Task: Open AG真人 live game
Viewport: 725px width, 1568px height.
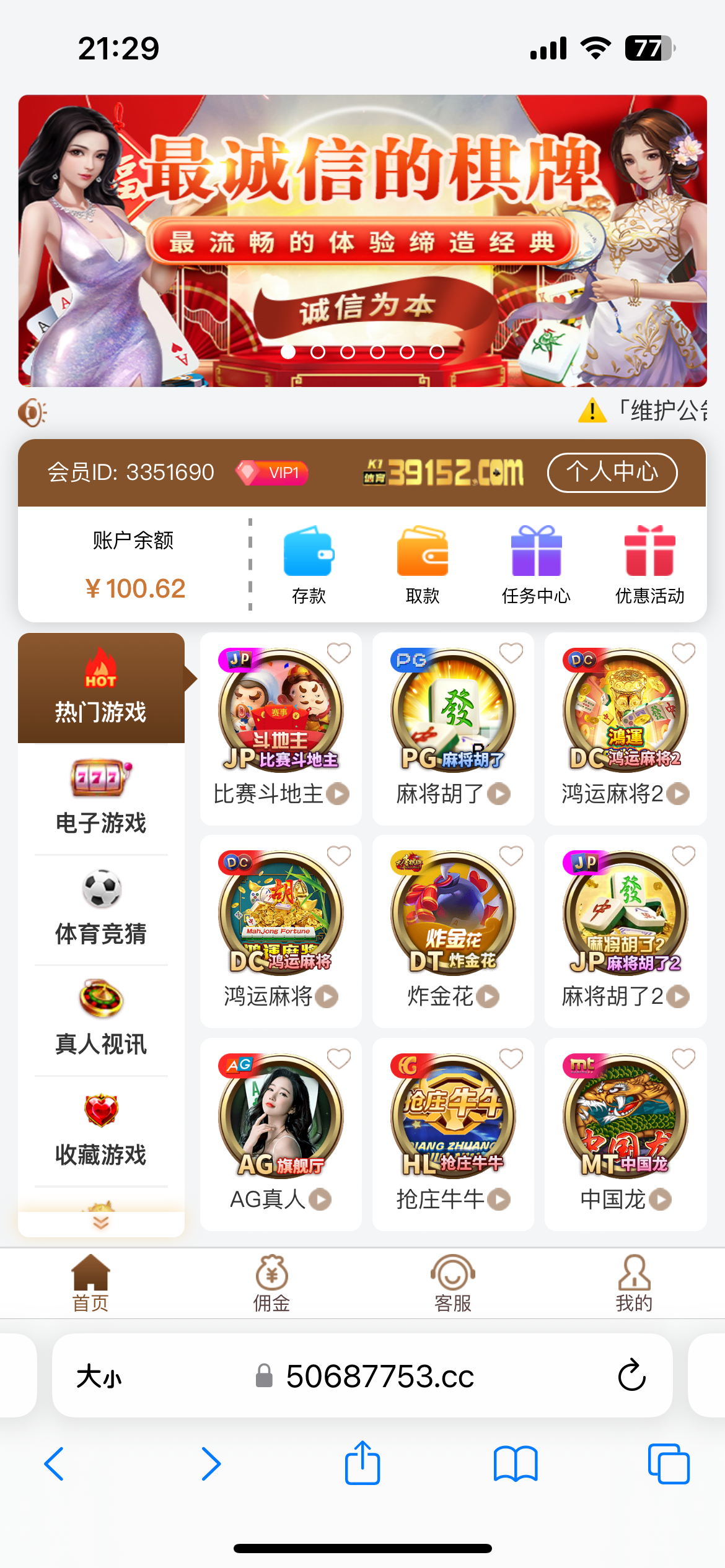Action: pyautogui.click(x=281, y=1133)
